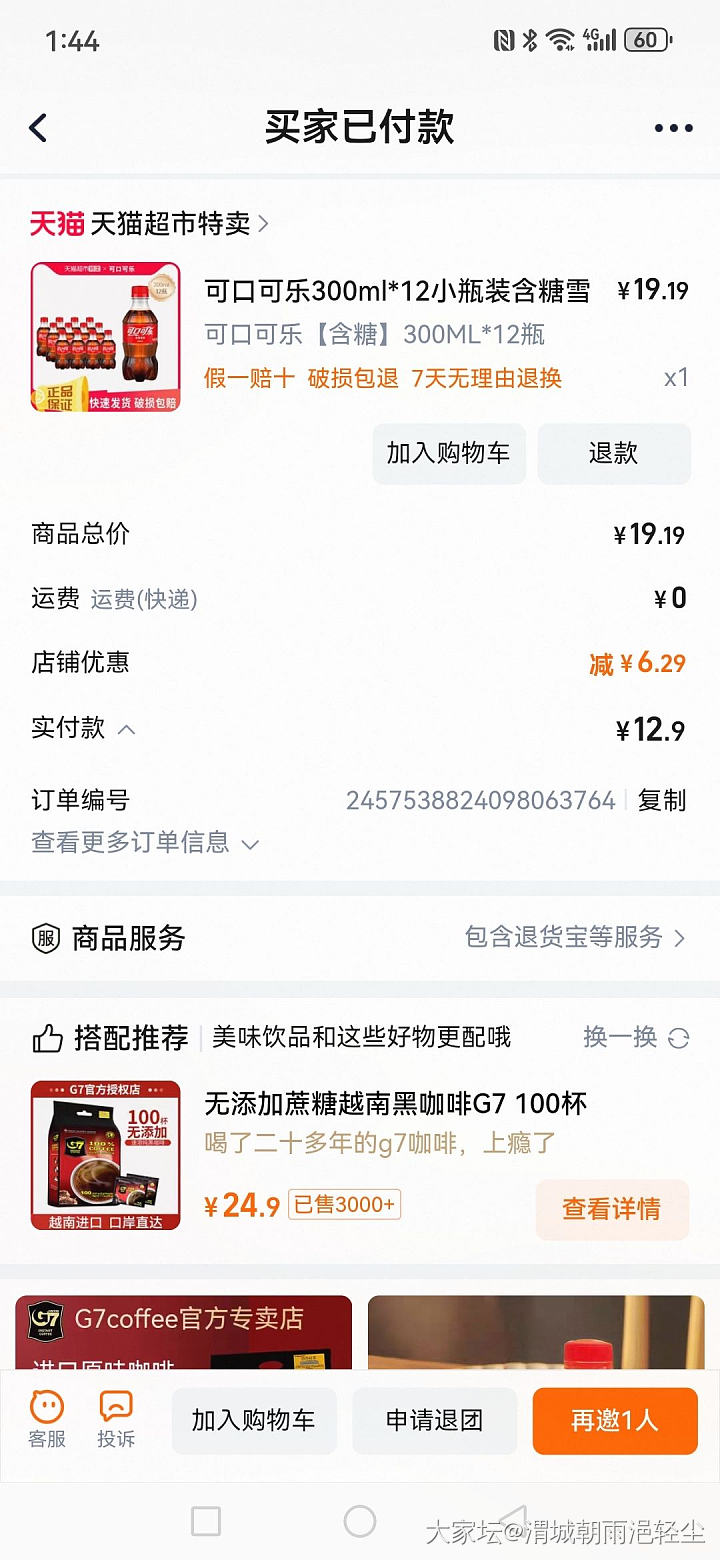Contact 客服 customer service
Viewport: 720px width, 1560px height.
[x=47, y=1420]
